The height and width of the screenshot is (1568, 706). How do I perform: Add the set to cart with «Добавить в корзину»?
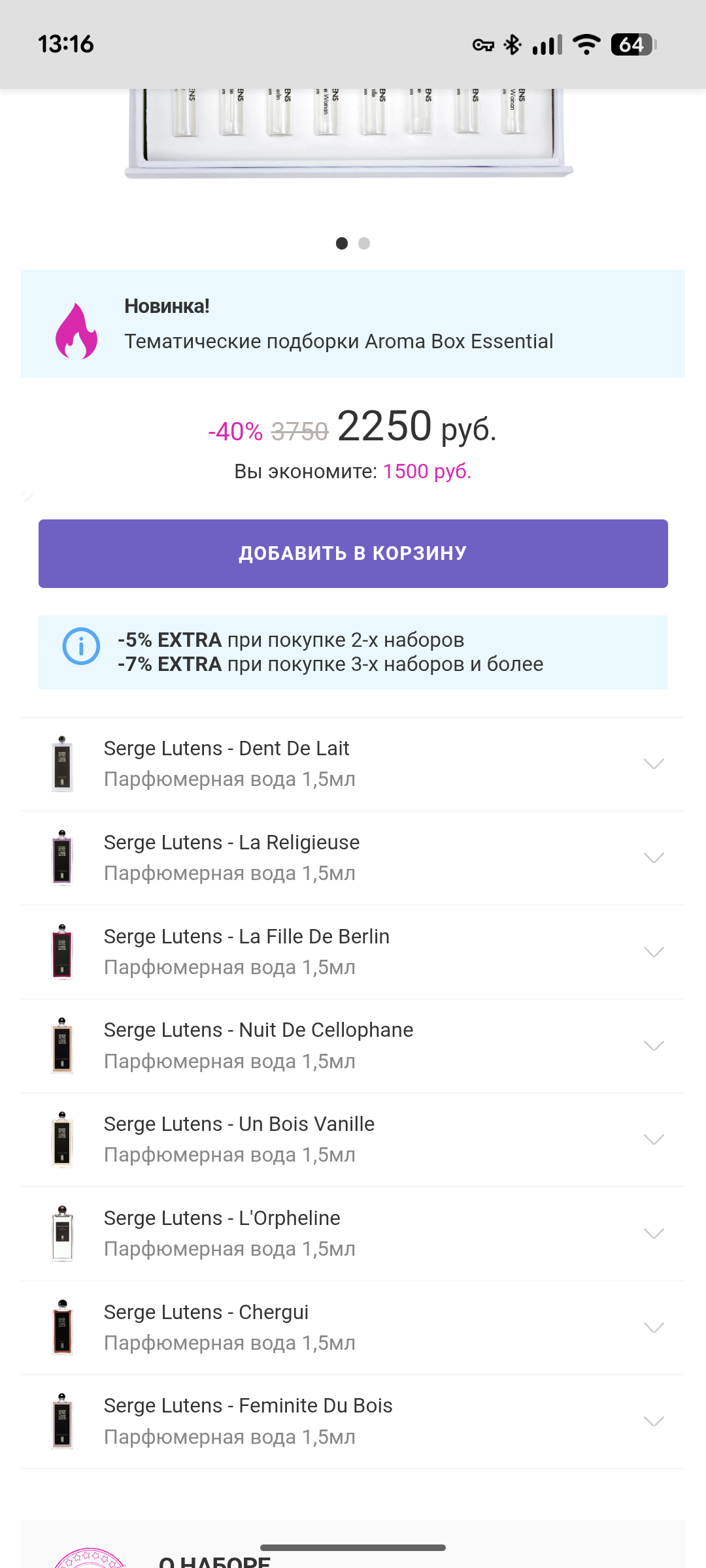pos(353,553)
